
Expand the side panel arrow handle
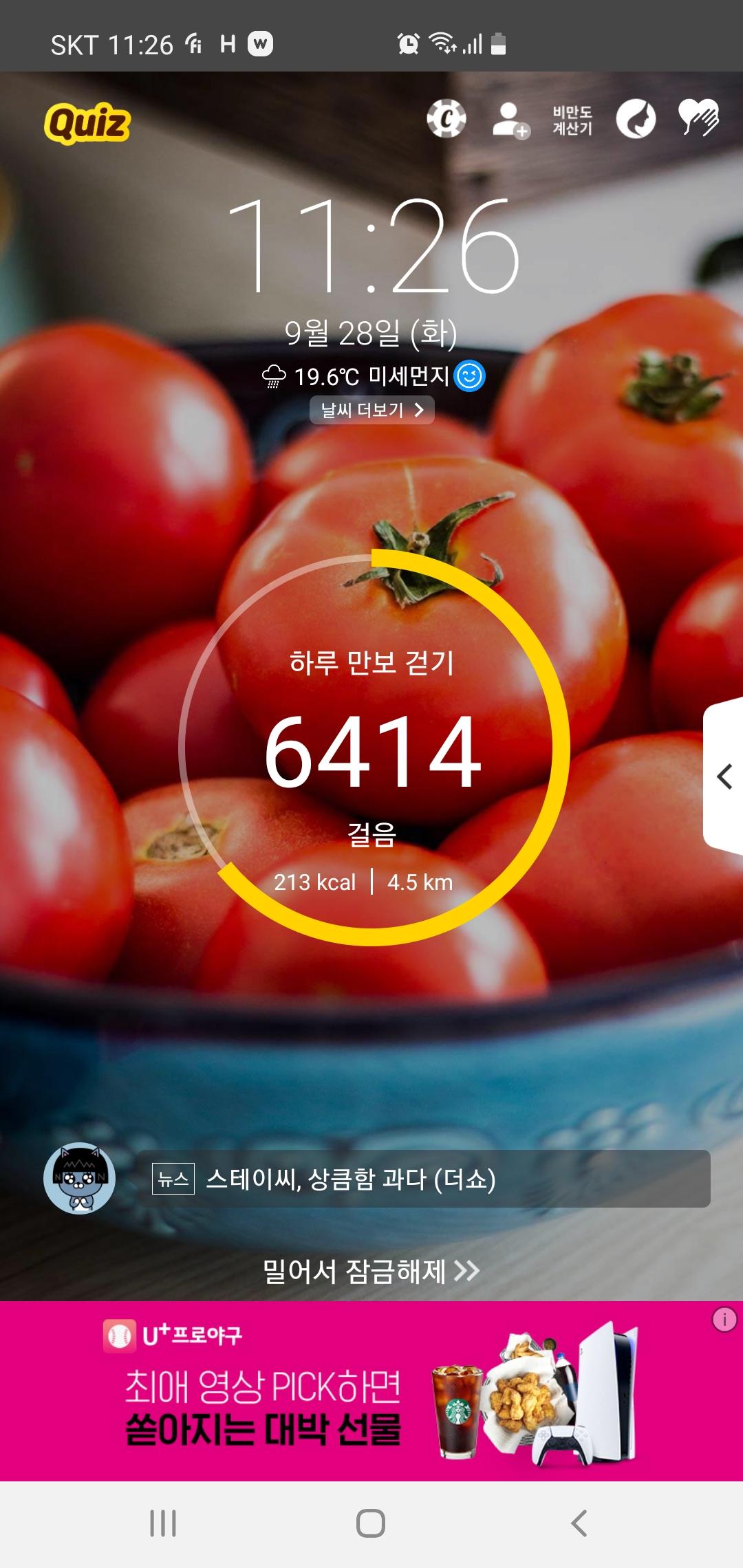724,777
